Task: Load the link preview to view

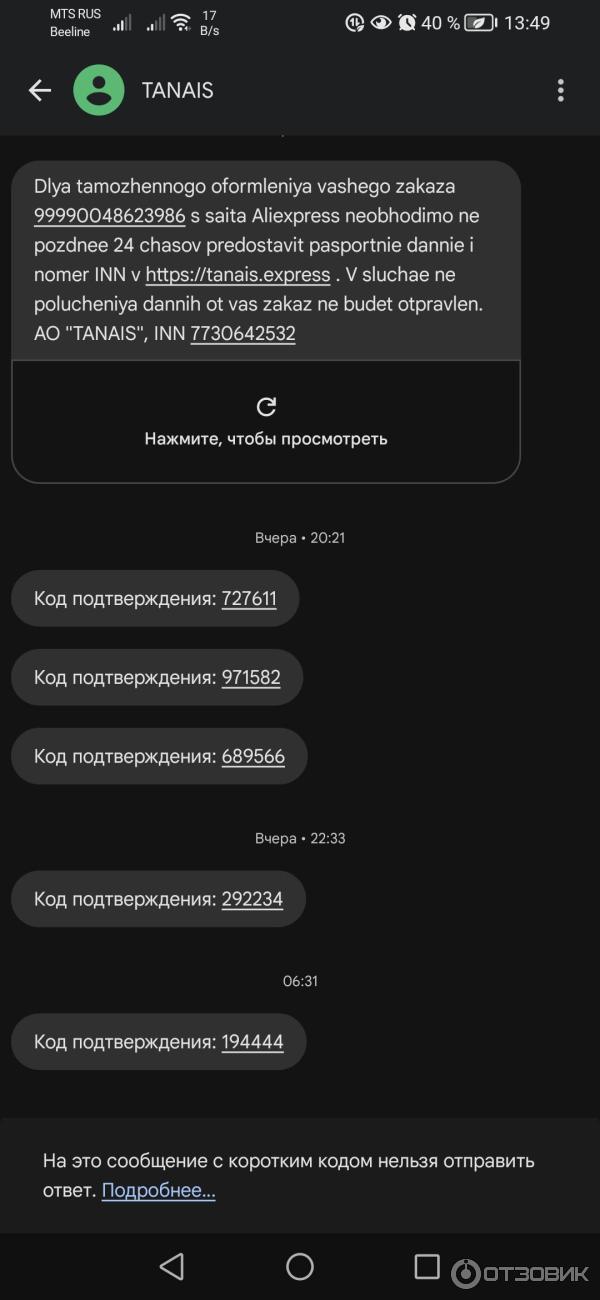Action: click(x=266, y=422)
